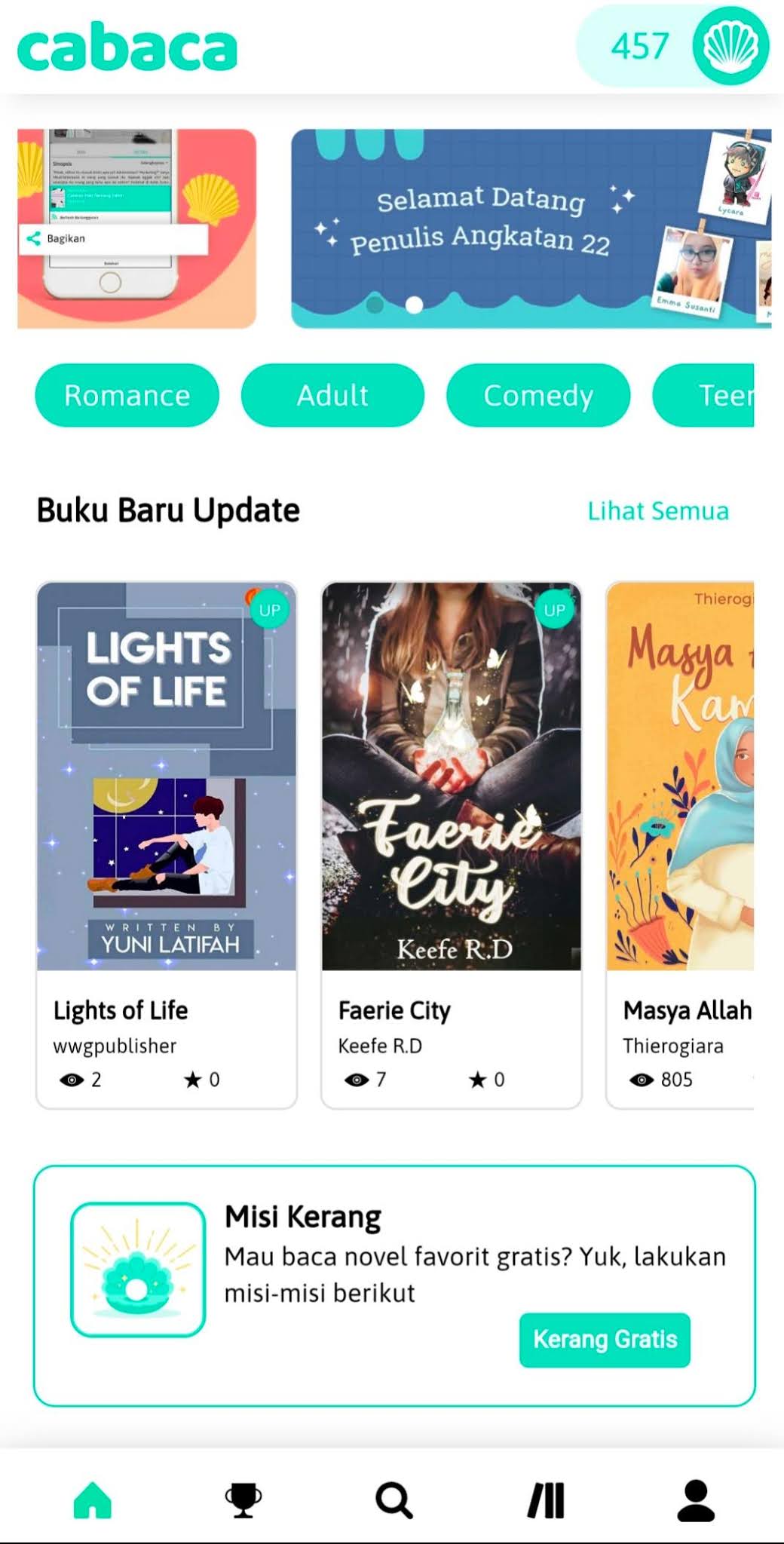Tap the Kerang Gratis button
The image size is (784, 1544).
(x=605, y=1340)
